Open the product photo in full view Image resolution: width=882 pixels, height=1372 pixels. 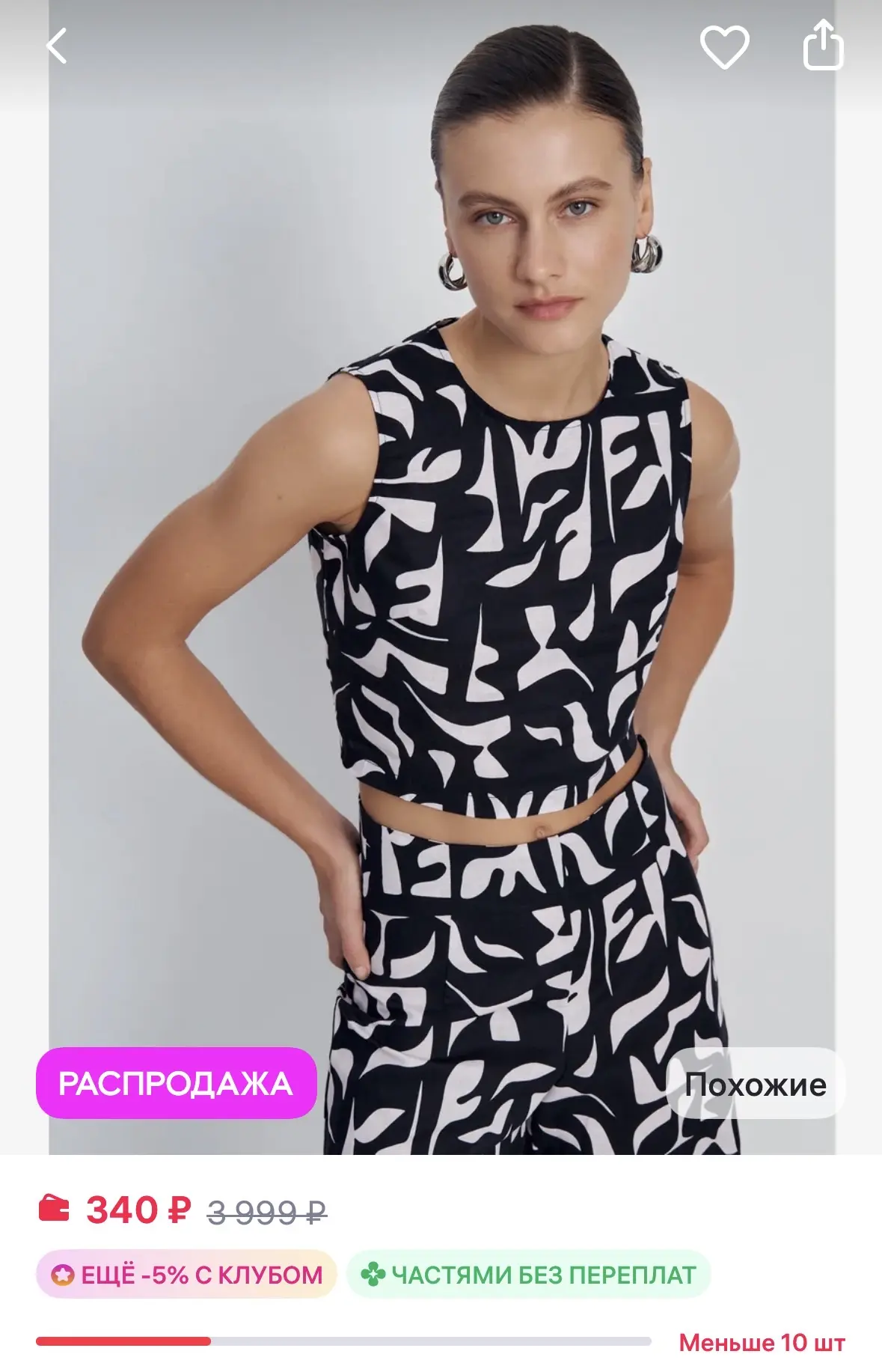pos(441,576)
